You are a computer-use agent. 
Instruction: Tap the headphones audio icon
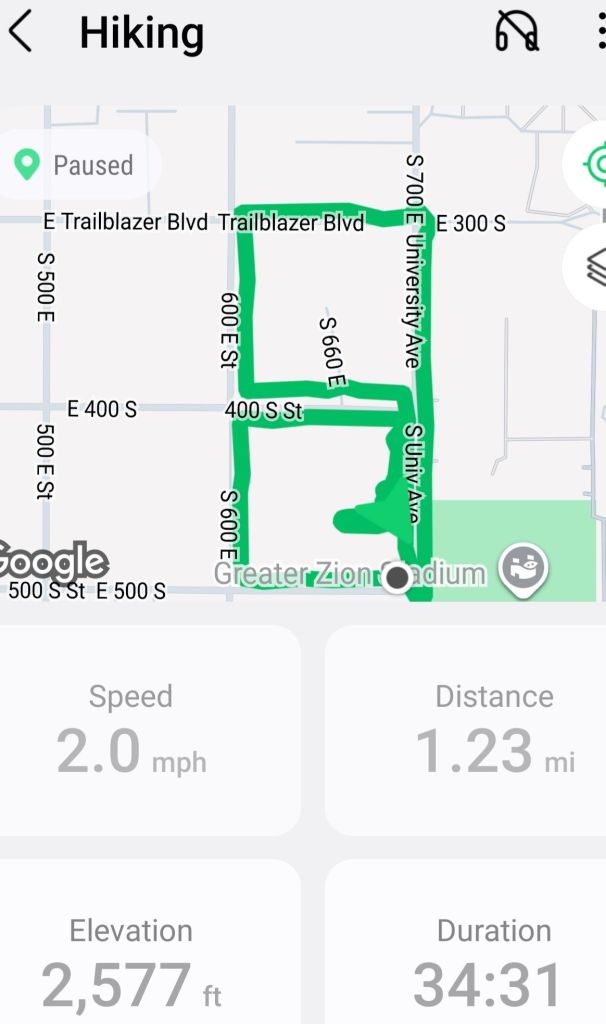pos(517,33)
